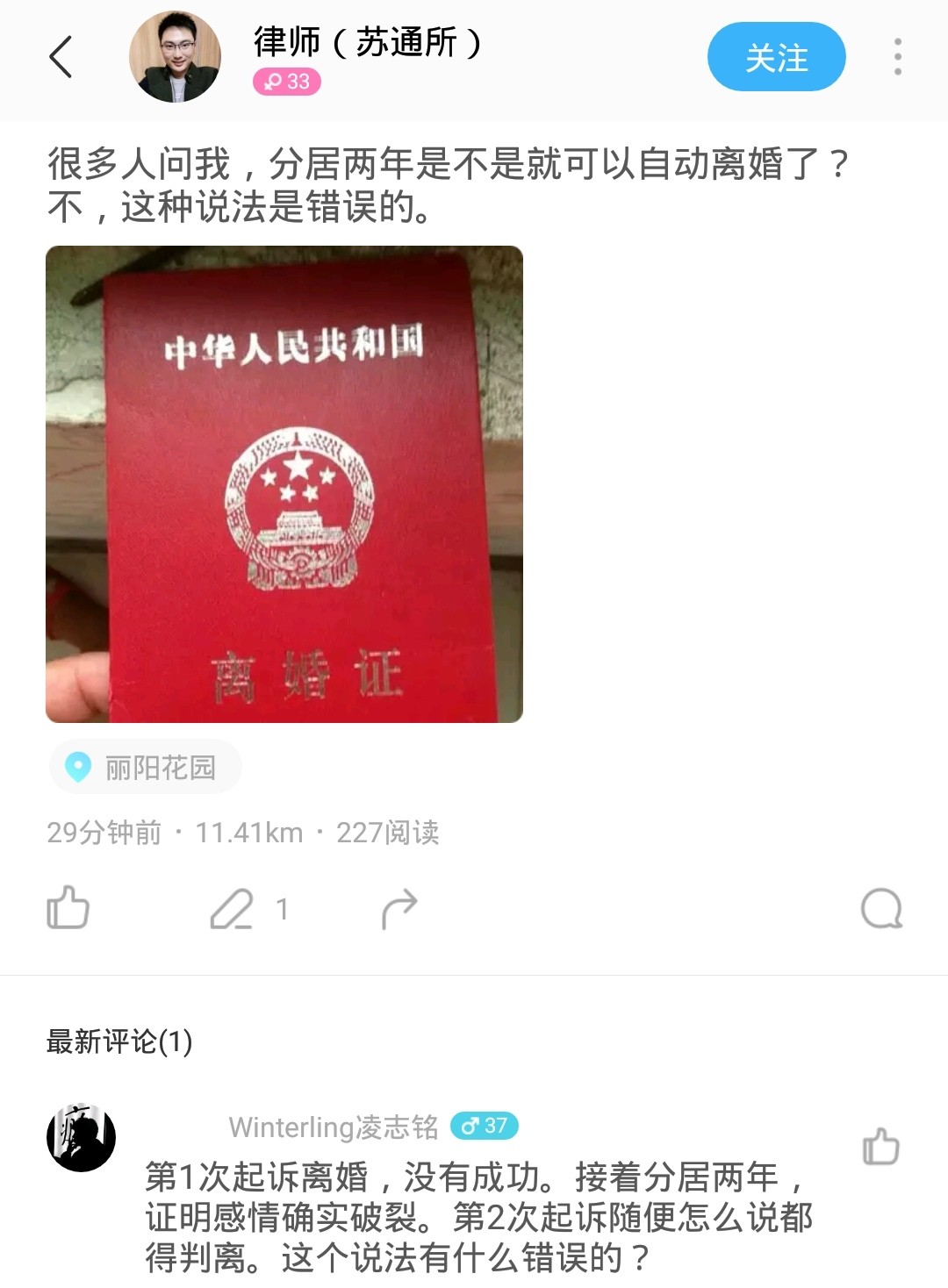Tap the blue 关注 follow button
948x1288 pixels.
(x=776, y=58)
